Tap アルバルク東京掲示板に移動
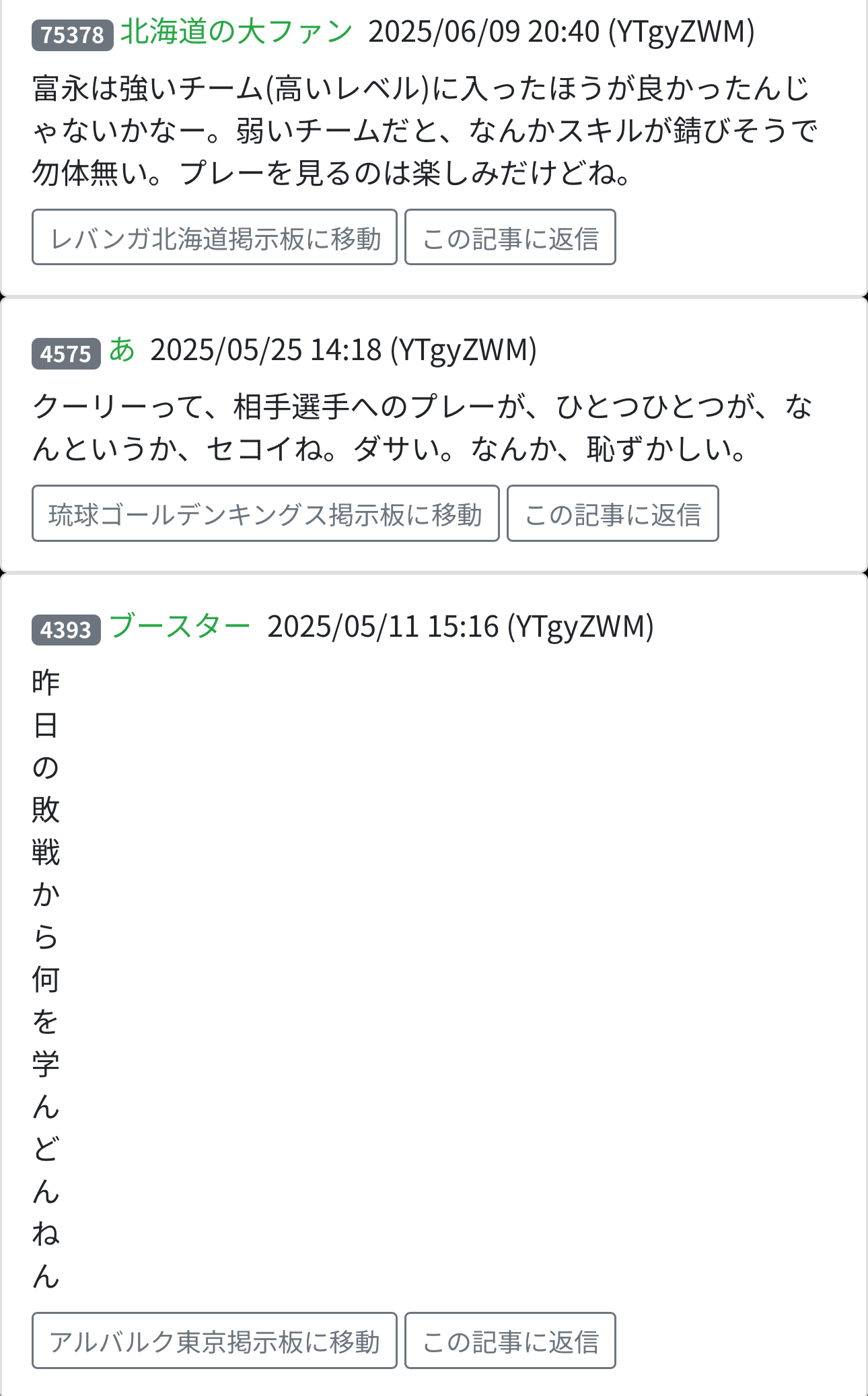The width and height of the screenshot is (868, 1396). click(x=215, y=1341)
